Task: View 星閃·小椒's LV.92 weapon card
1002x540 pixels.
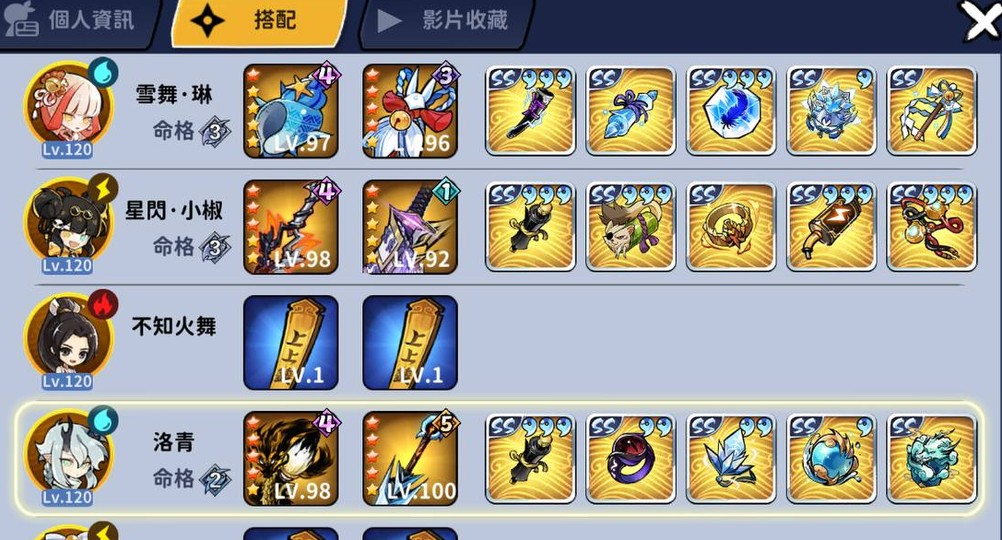Action: [x=410, y=227]
